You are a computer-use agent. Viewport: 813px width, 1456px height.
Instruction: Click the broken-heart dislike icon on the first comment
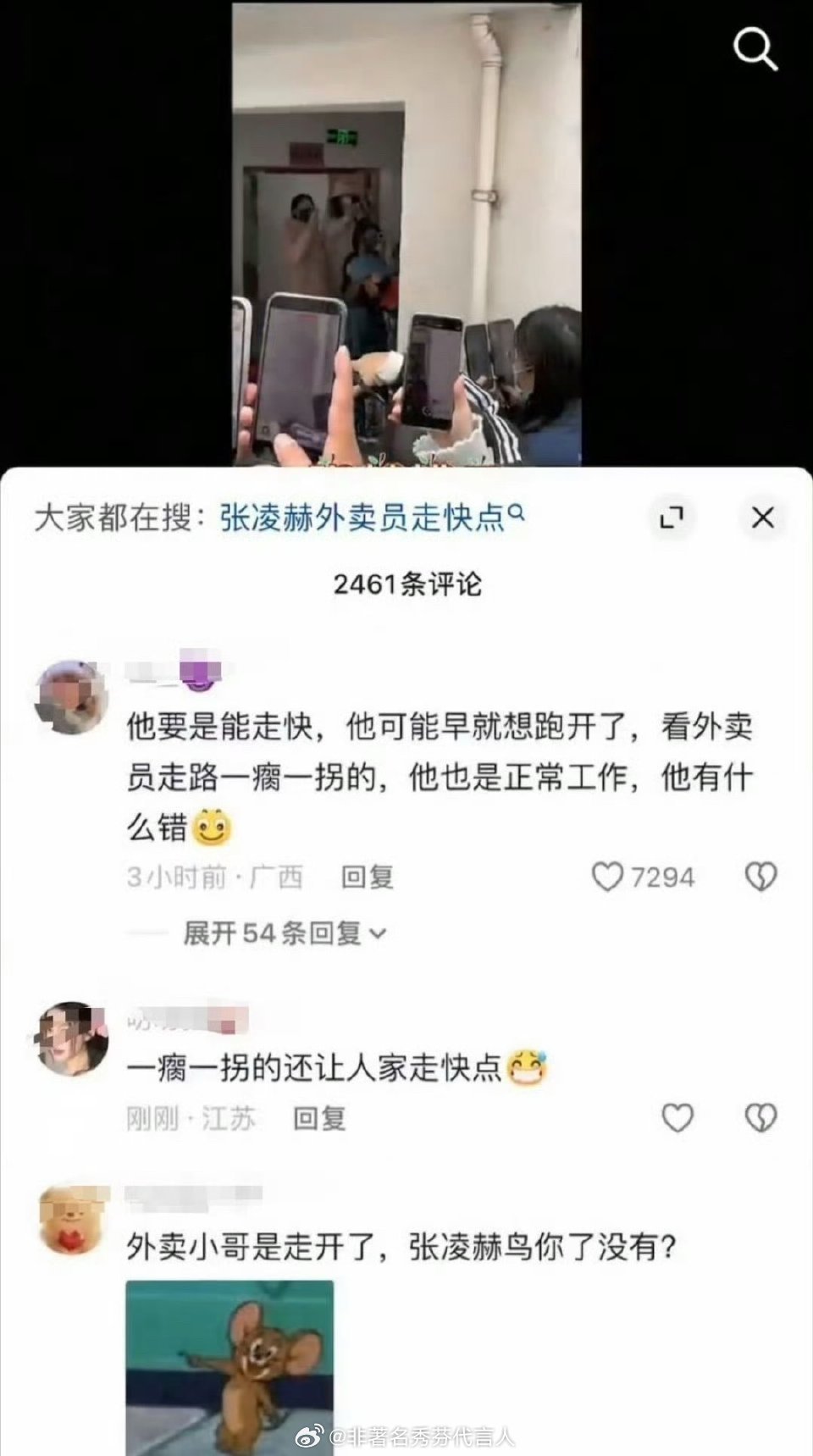tap(760, 877)
